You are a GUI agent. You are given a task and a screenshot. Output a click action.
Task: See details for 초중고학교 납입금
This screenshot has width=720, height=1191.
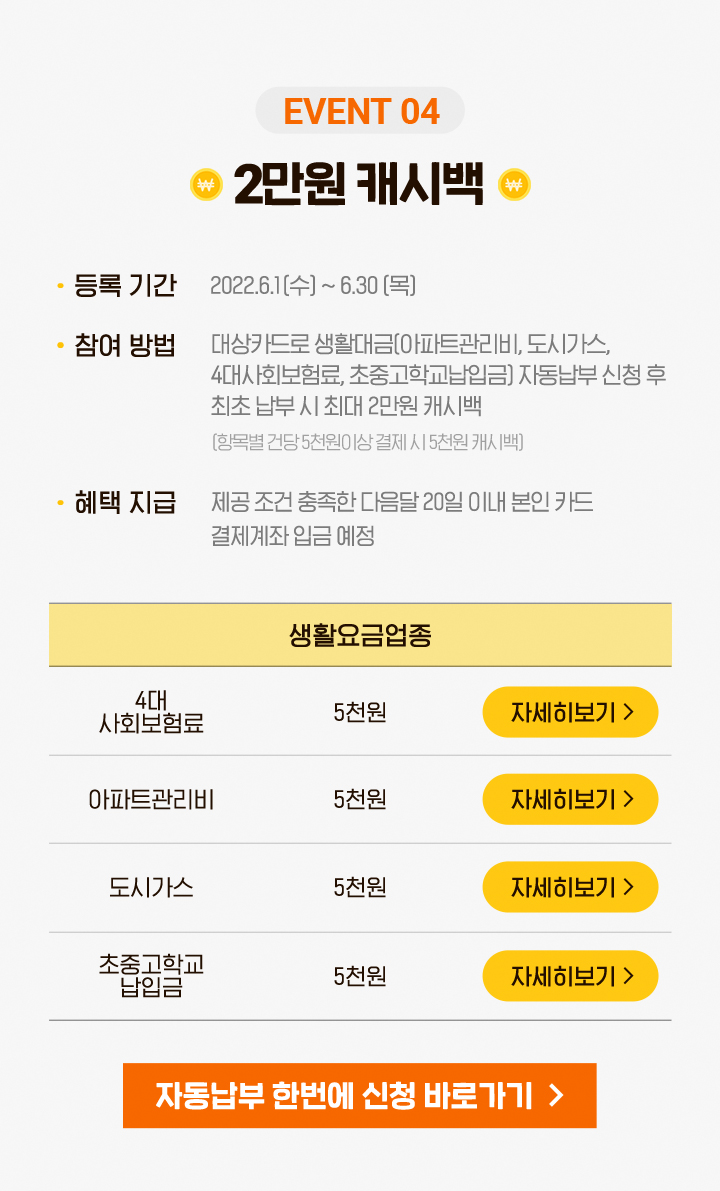point(570,976)
